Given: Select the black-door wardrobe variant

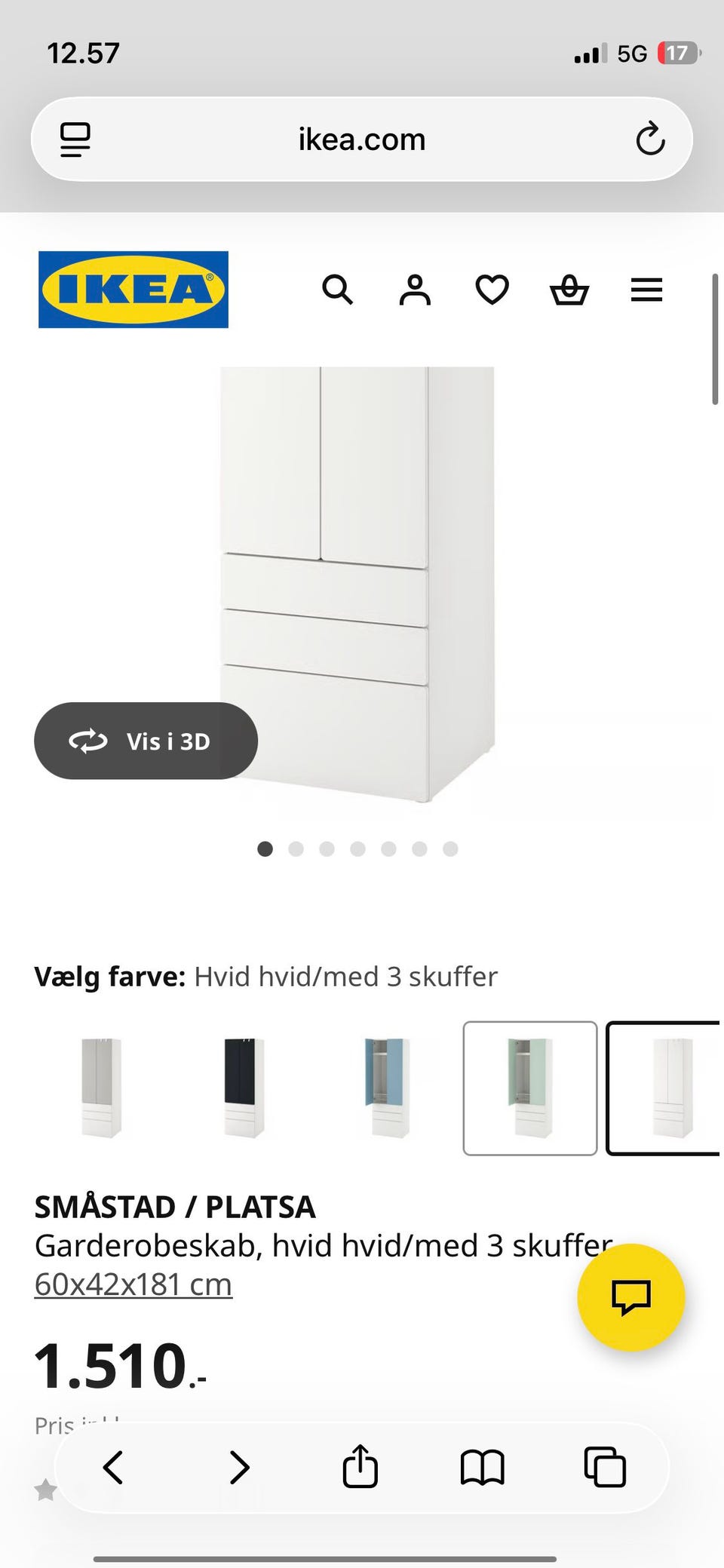Looking at the screenshot, I should (x=244, y=1087).
